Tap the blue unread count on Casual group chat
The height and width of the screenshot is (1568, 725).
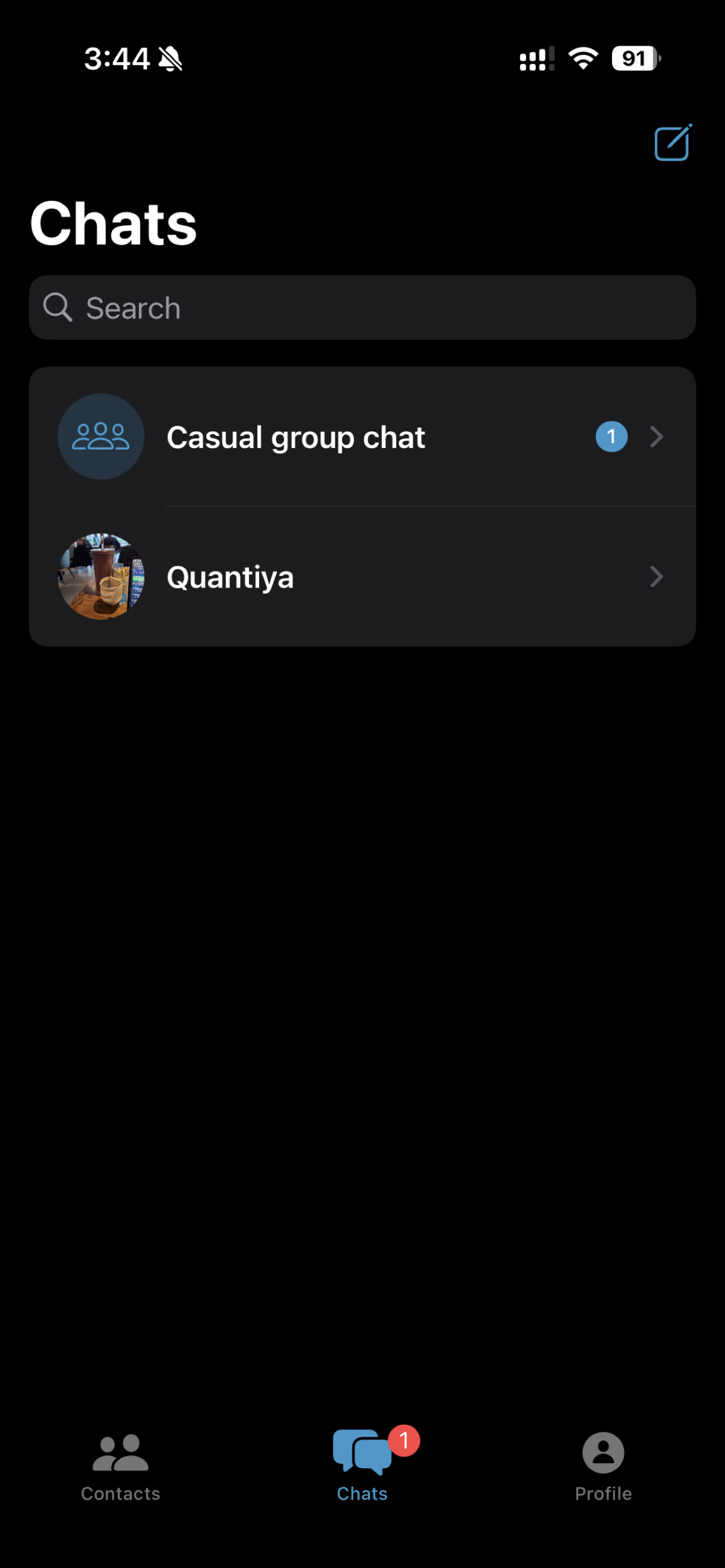(610, 436)
